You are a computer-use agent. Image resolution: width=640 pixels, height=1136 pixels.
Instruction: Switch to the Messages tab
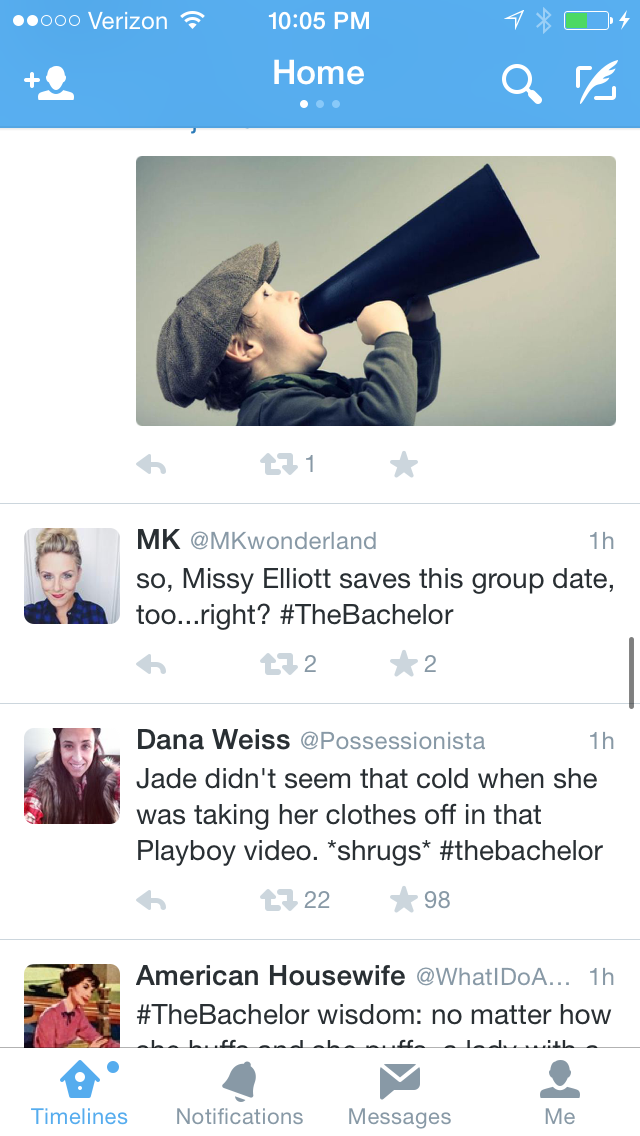click(x=399, y=1094)
